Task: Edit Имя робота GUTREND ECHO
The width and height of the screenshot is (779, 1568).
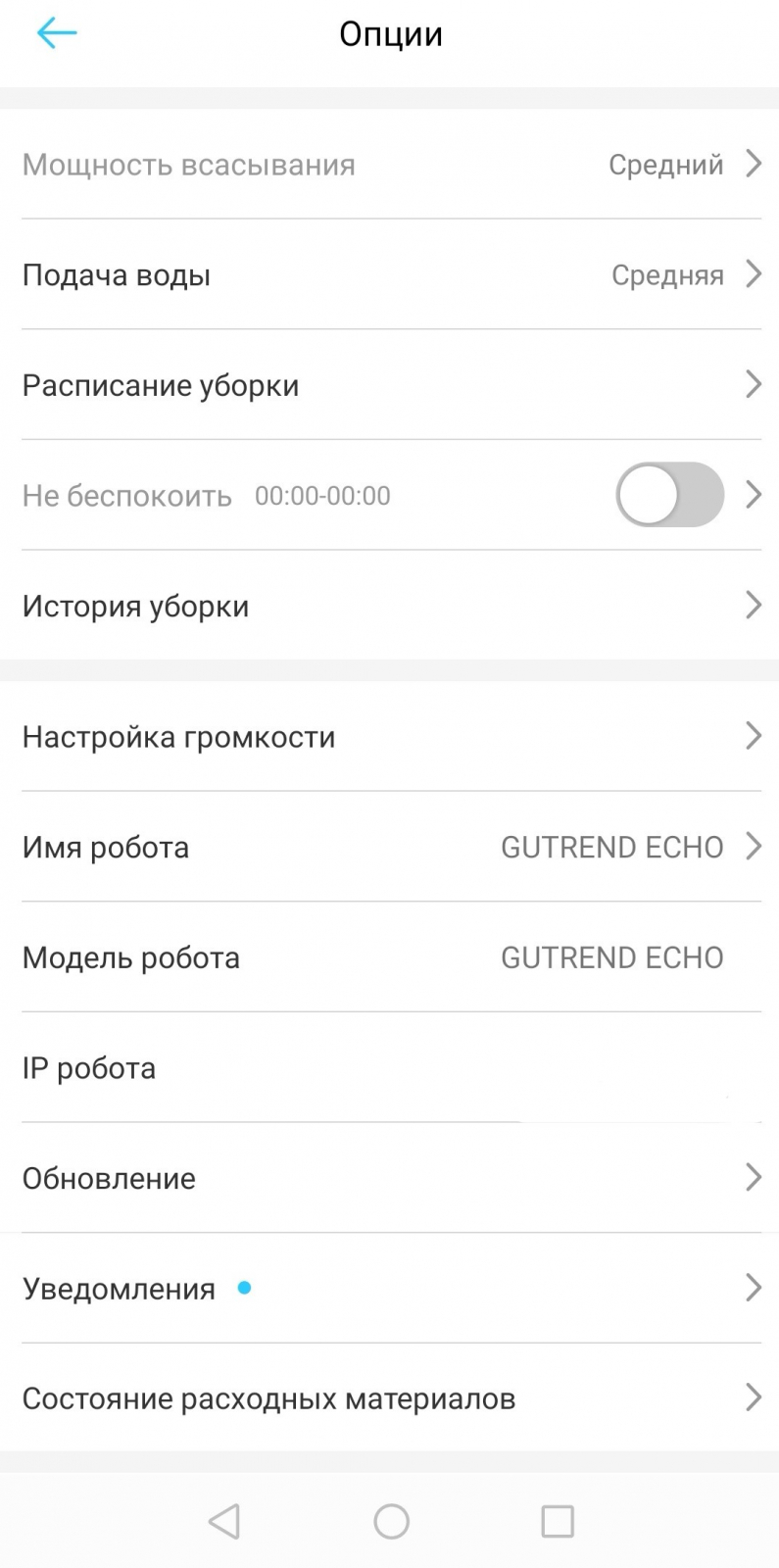Action: pyautogui.click(x=390, y=847)
